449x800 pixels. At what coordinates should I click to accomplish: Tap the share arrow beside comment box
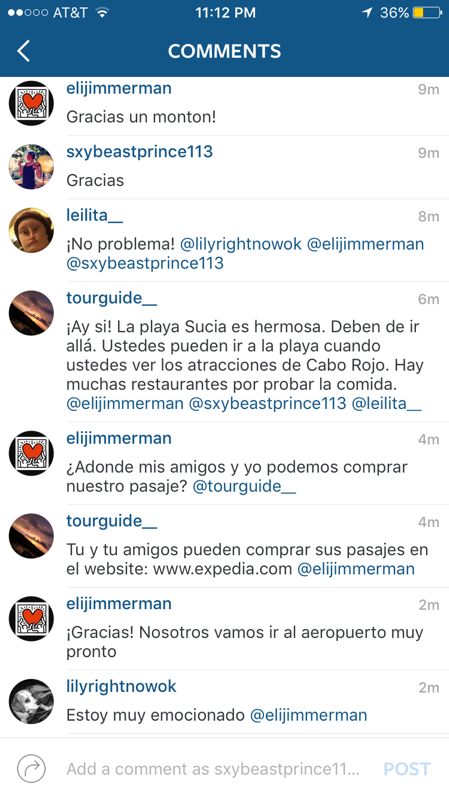pyautogui.click(x=31, y=768)
